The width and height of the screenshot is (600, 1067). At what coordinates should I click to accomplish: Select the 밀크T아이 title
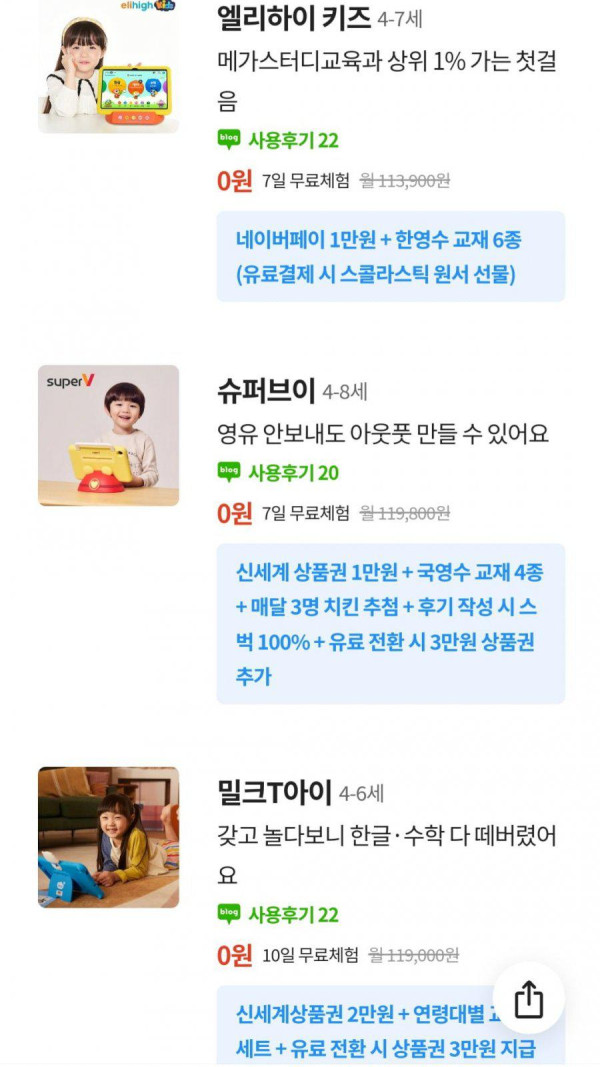(x=274, y=793)
